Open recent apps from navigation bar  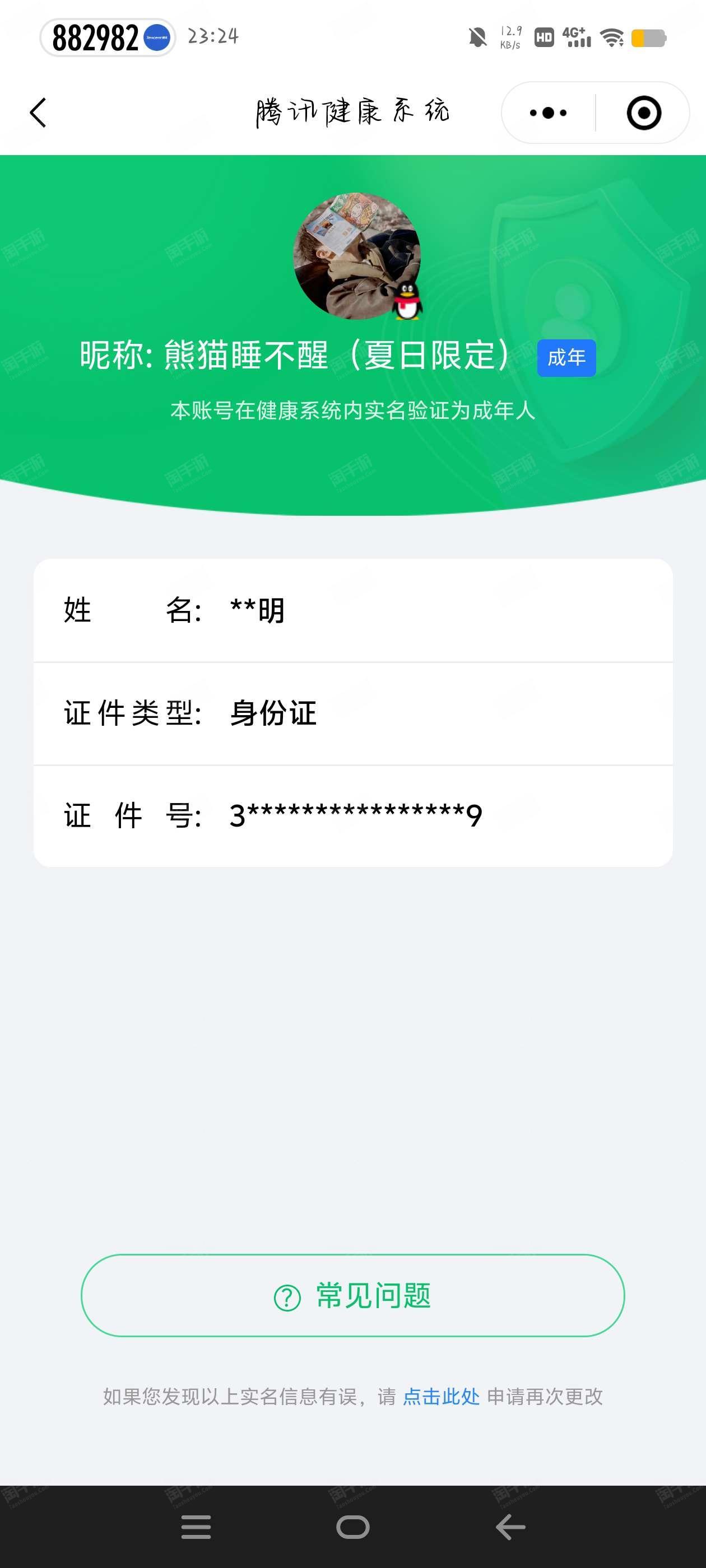(x=196, y=1527)
